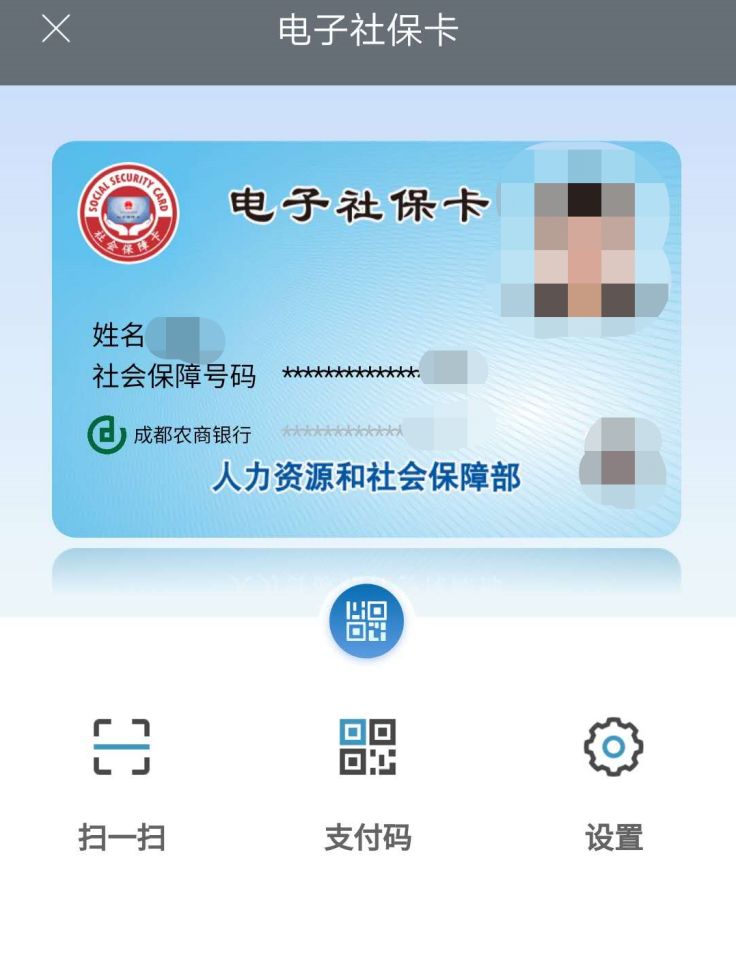Close the 电子社保卡 page
The image size is (736, 958).
pos(56,30)
